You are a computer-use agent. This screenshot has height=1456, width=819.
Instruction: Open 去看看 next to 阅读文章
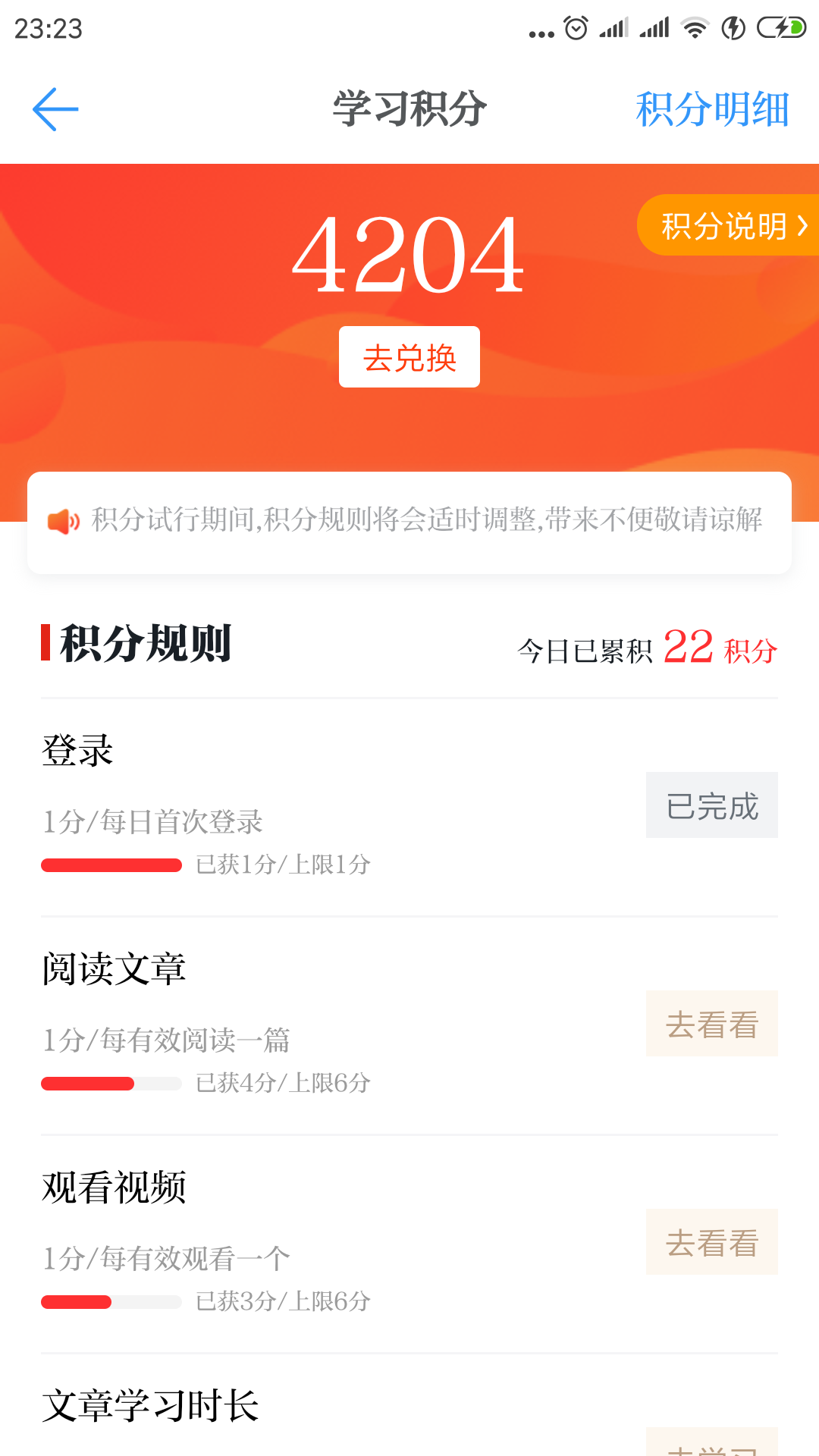[711, 1023]
